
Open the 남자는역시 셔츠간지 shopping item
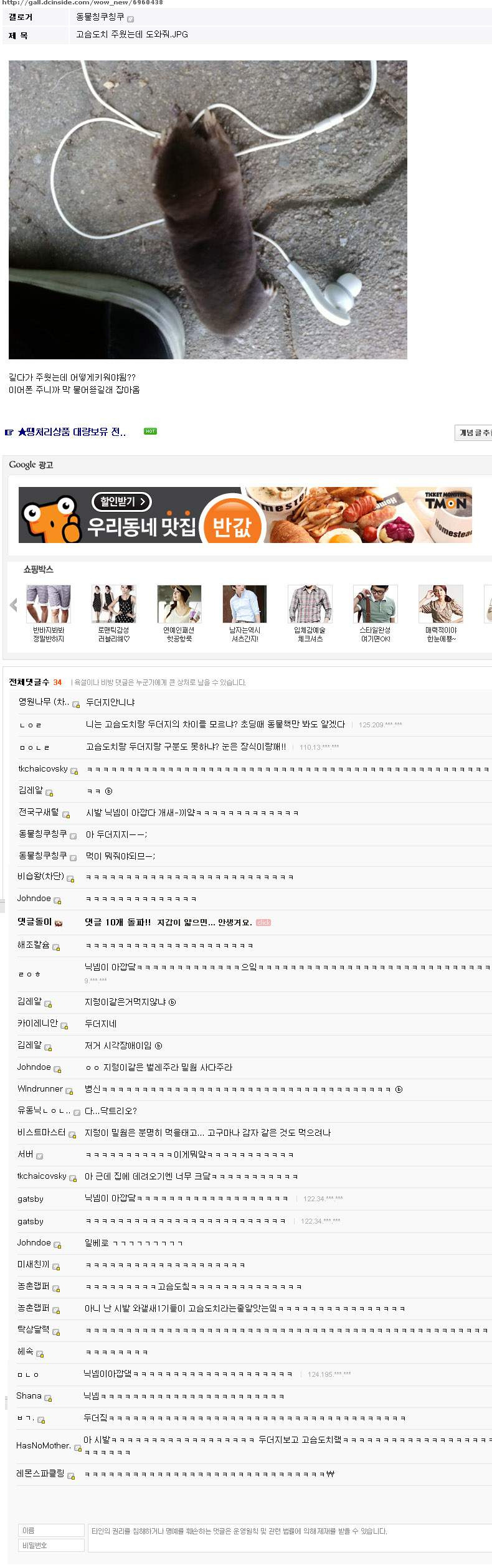[245, 613]
